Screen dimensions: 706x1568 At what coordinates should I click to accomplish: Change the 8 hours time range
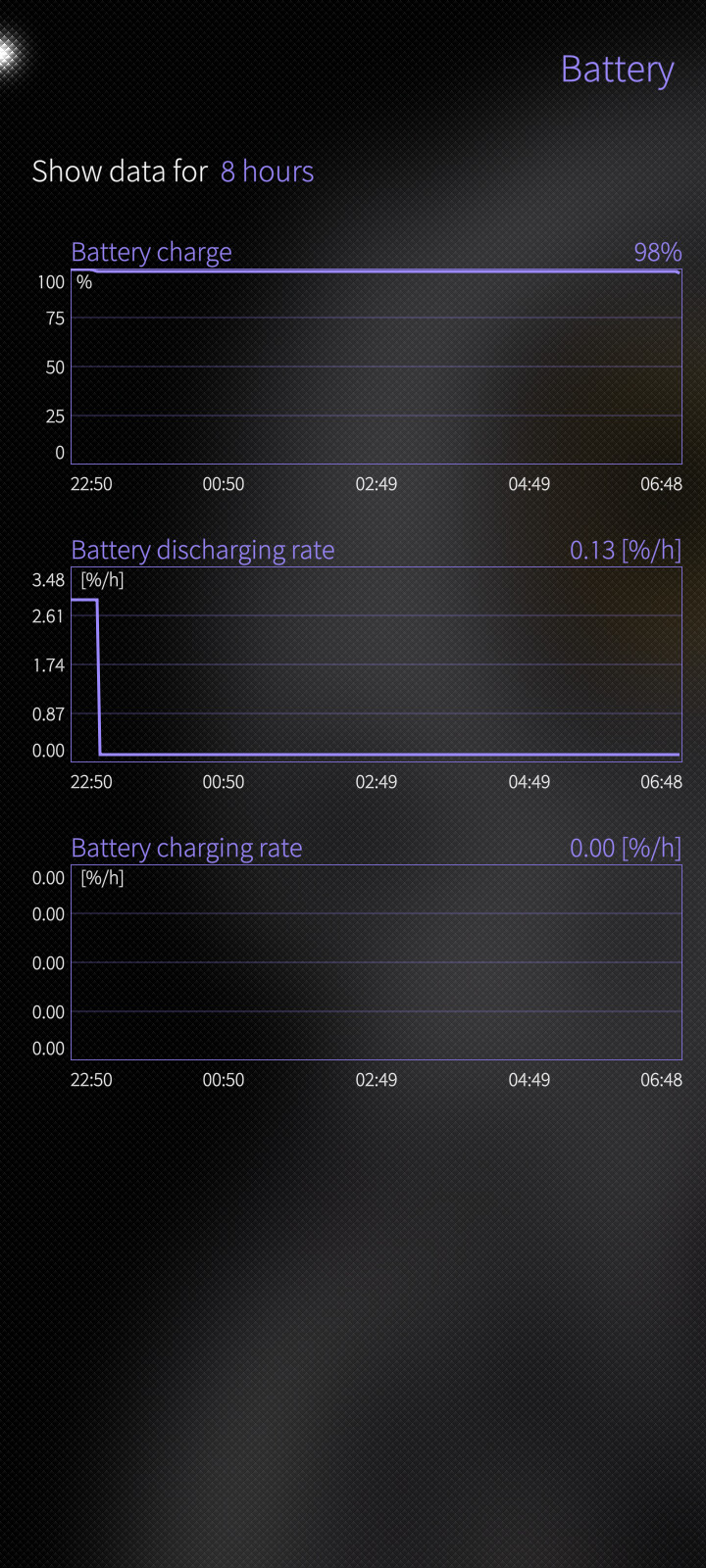(x=267, y=171)
